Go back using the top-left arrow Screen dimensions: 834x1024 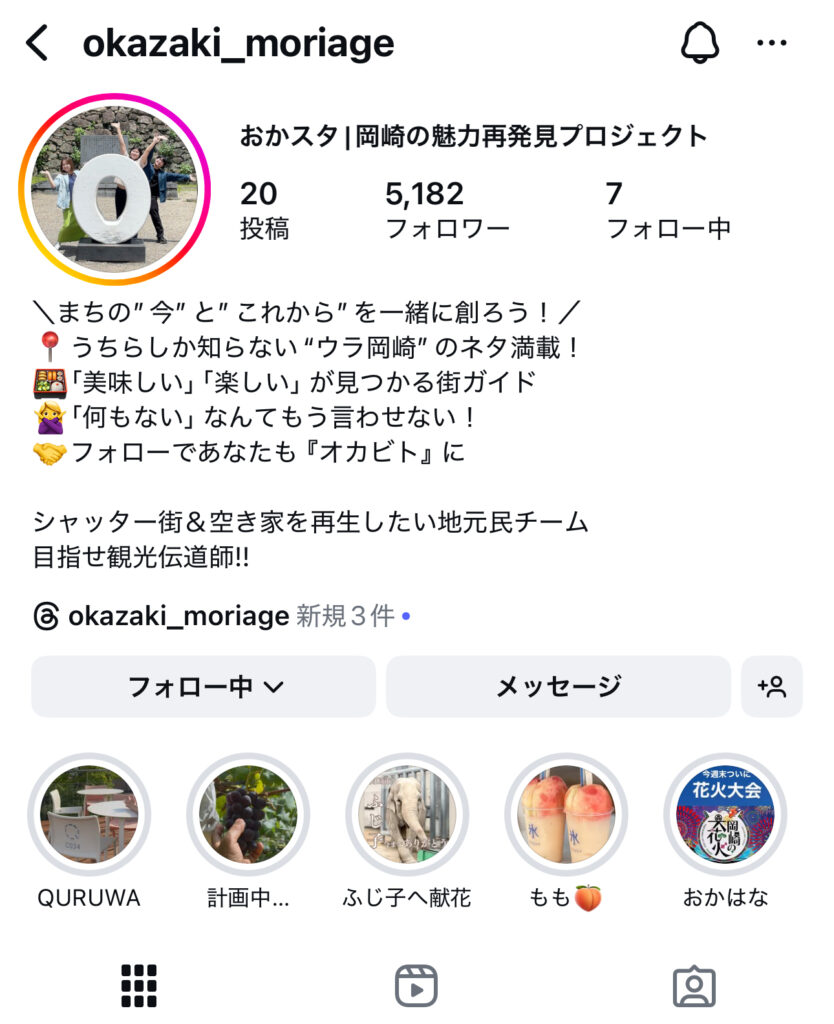(x=38, y=44)
